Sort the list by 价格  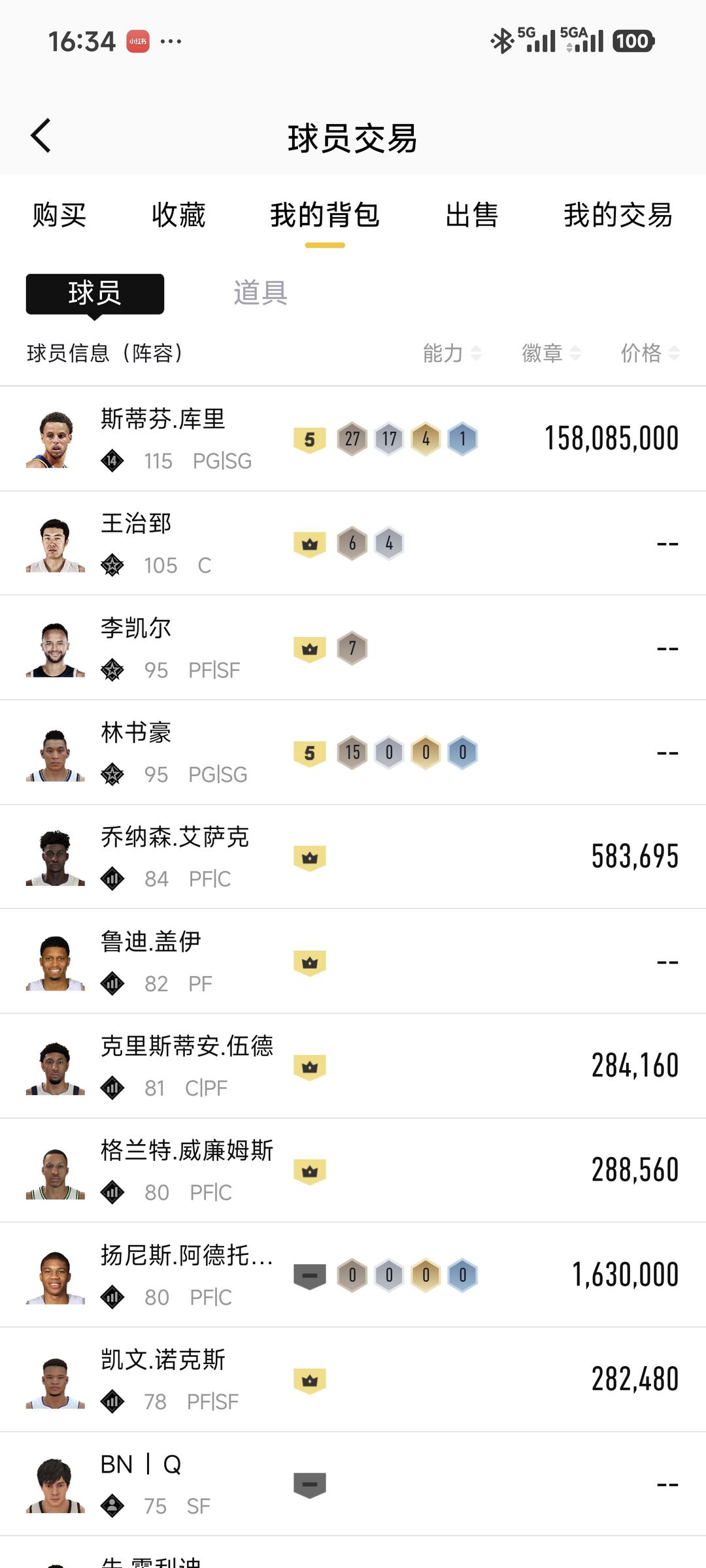coord(650,353)
